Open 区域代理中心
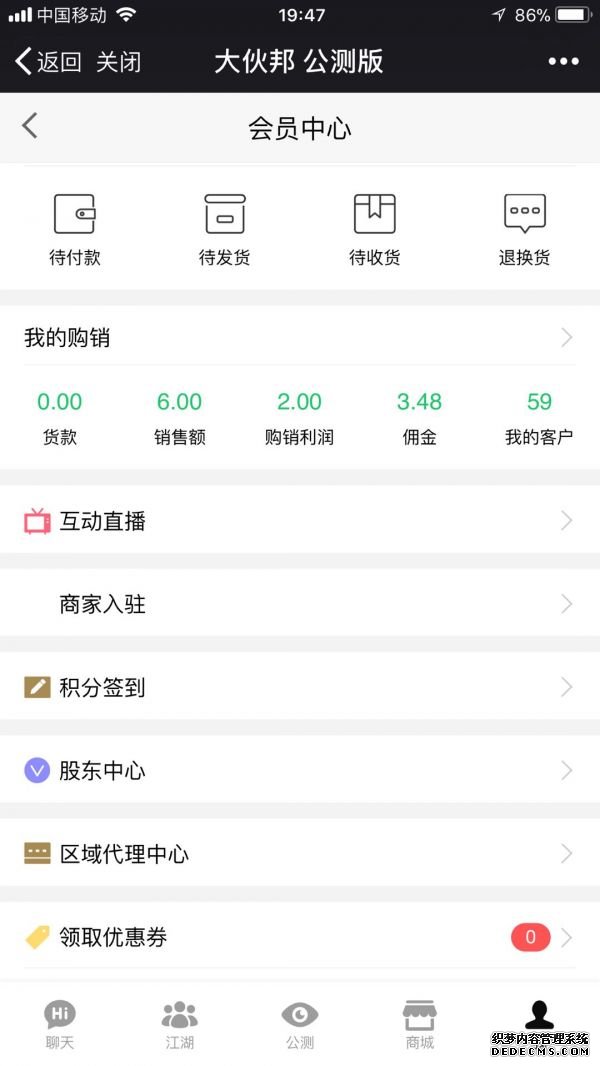 [300, 854]
